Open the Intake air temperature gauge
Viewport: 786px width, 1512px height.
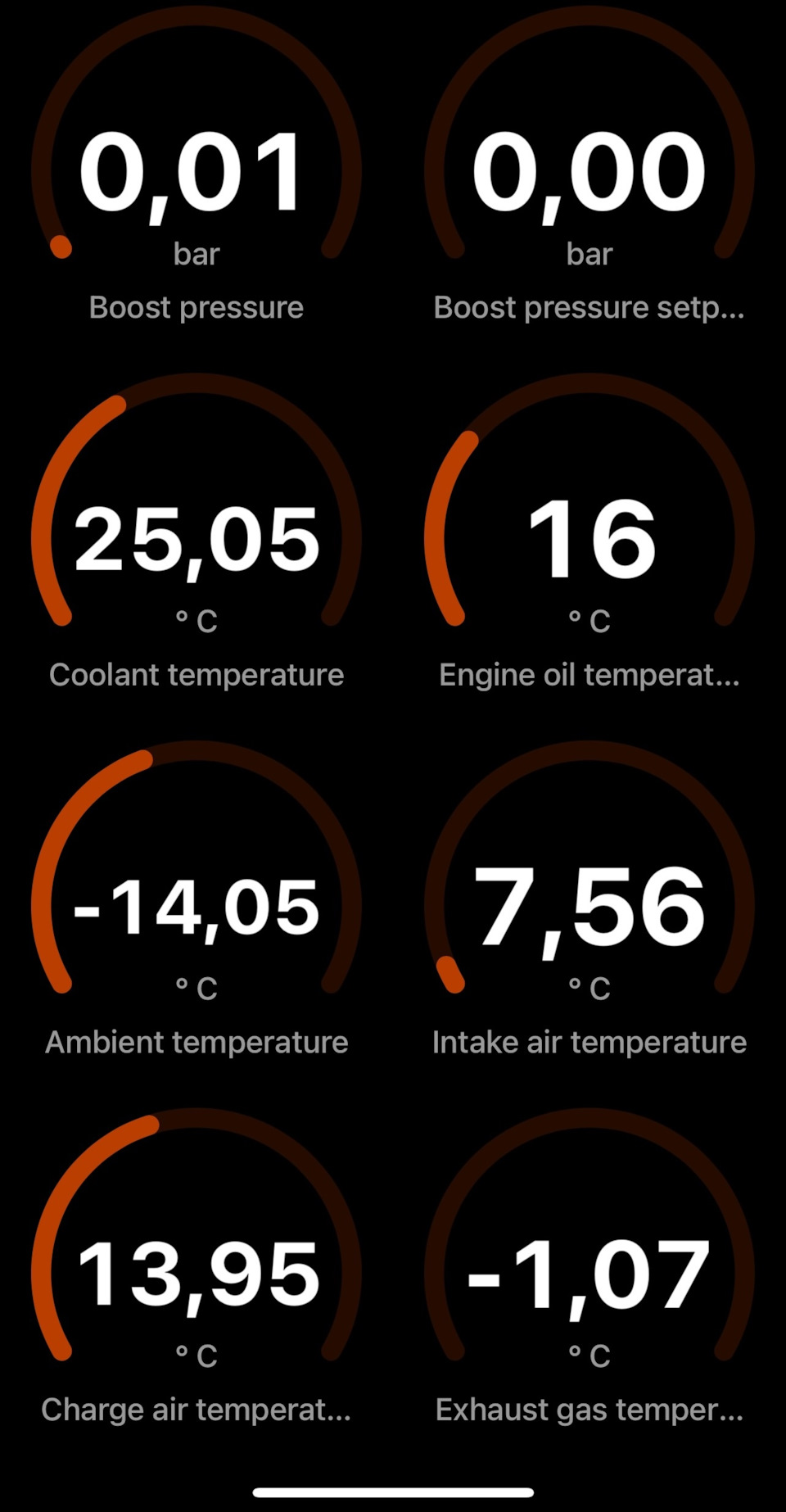[589, 906]
